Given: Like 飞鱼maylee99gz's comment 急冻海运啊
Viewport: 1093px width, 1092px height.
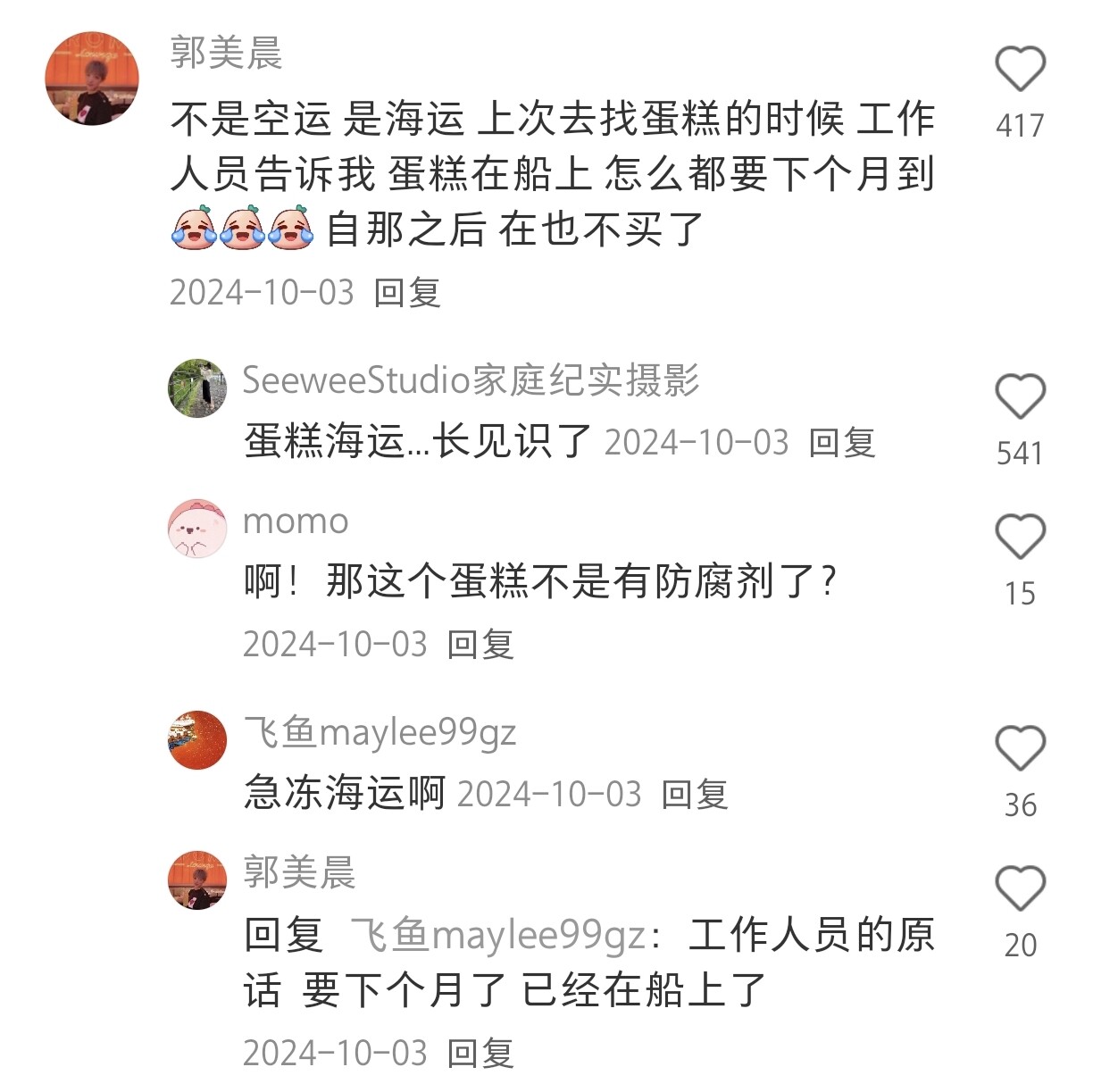Looking at the screenshot, I should click(x=1020, y=748).
